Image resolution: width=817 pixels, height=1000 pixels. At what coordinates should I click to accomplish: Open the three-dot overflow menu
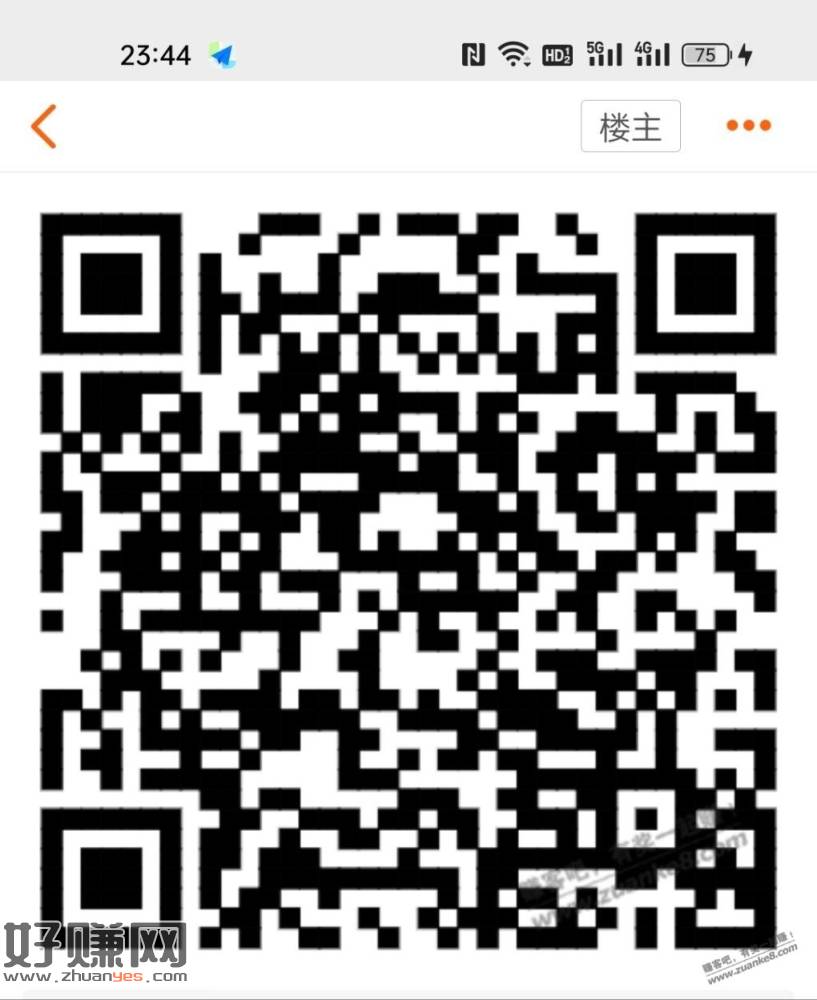click(x=748, y=126)
